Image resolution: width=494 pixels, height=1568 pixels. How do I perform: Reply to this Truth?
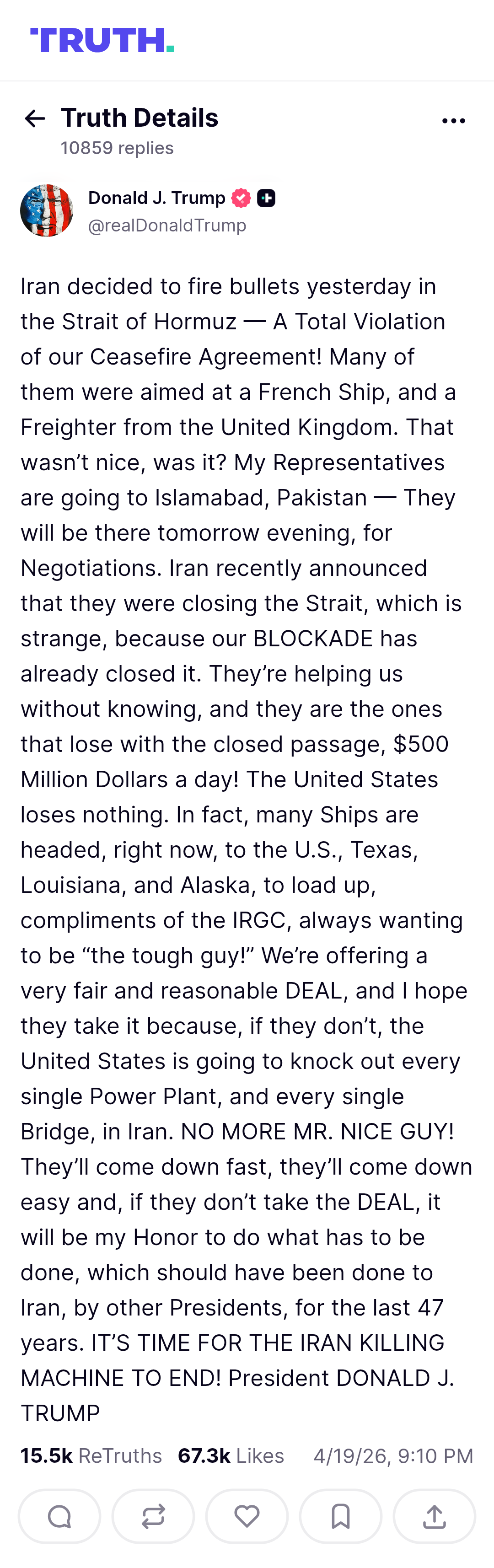[59, 1516]
